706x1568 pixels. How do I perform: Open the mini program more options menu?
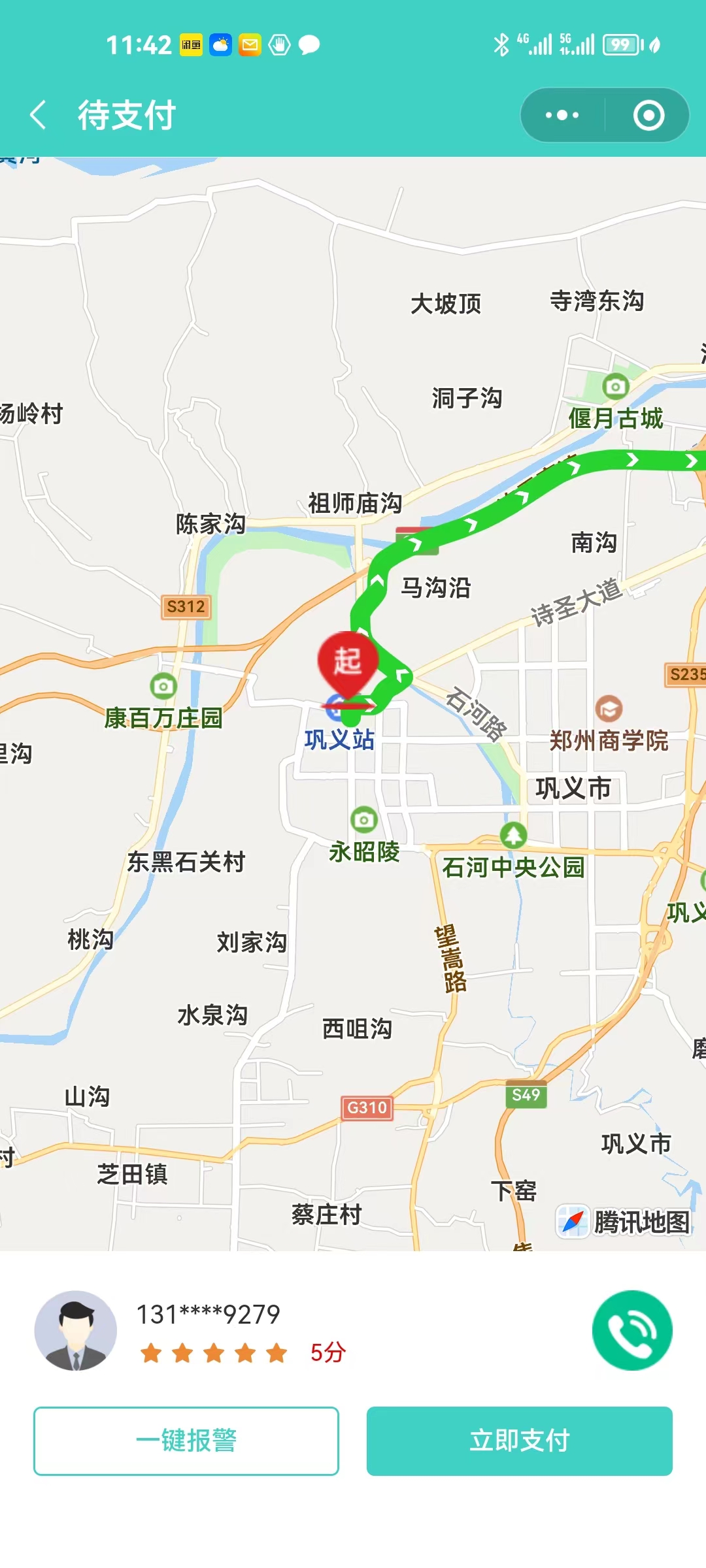[x=562, y=115]
